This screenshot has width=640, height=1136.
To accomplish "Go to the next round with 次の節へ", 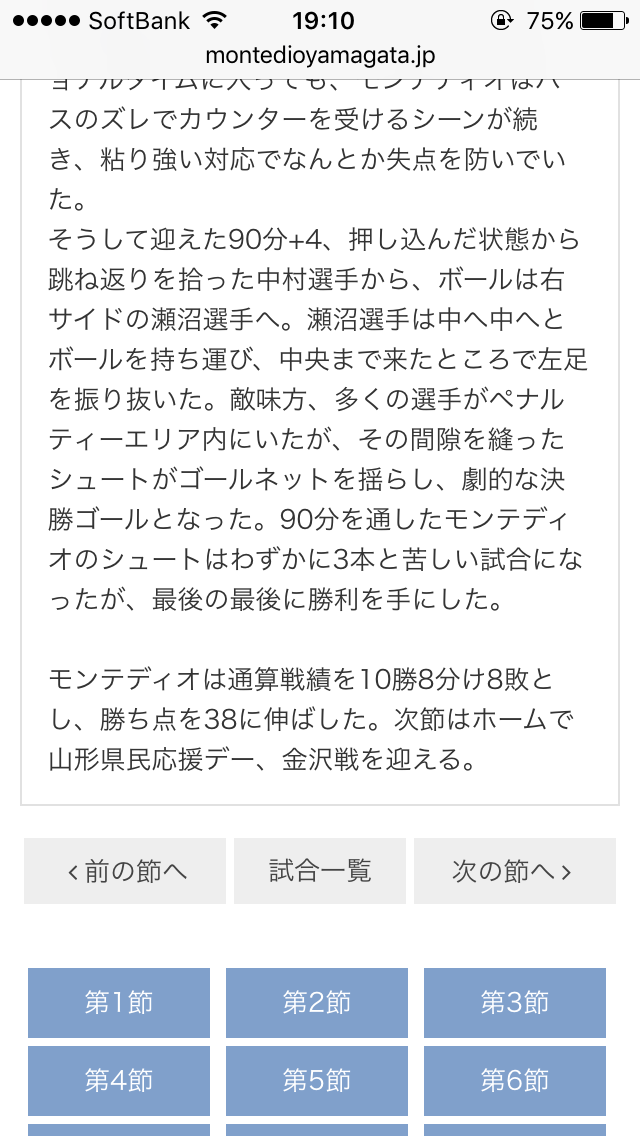I will [x=515, y=871].
